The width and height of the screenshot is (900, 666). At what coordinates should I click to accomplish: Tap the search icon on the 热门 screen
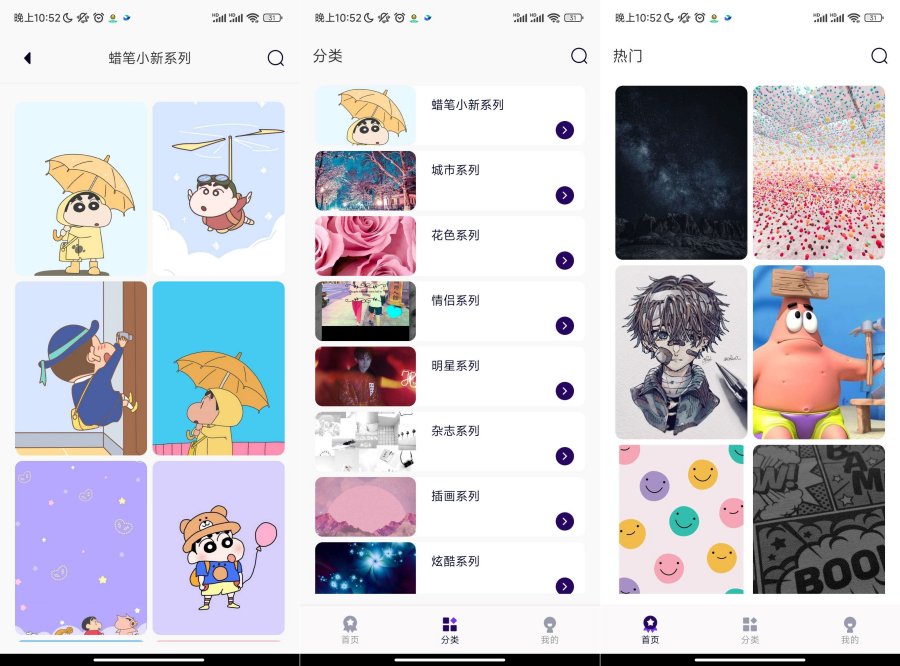point(879,56)
